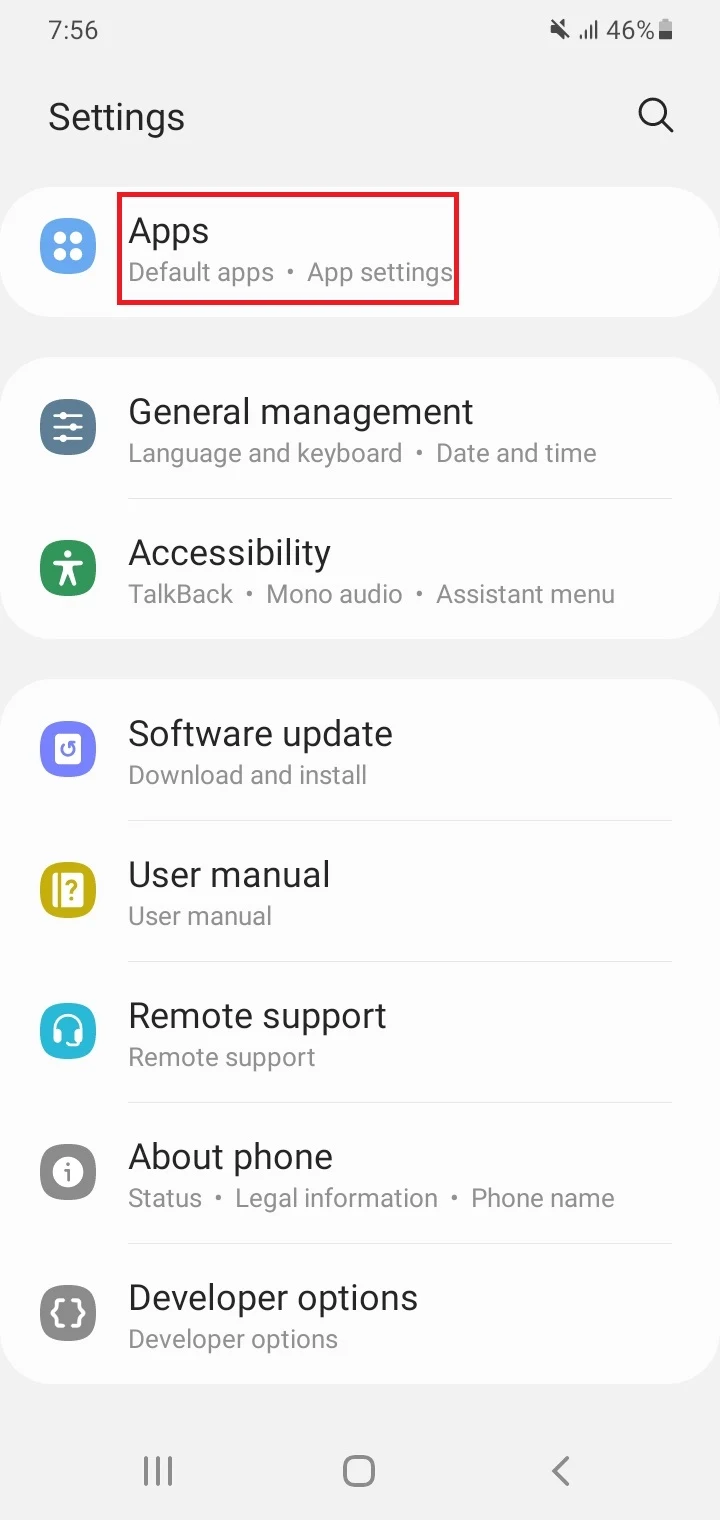Tap the system back button
Image resolution: width=720 pixels, height=1520 pixels.
(x=561, y=1471)
